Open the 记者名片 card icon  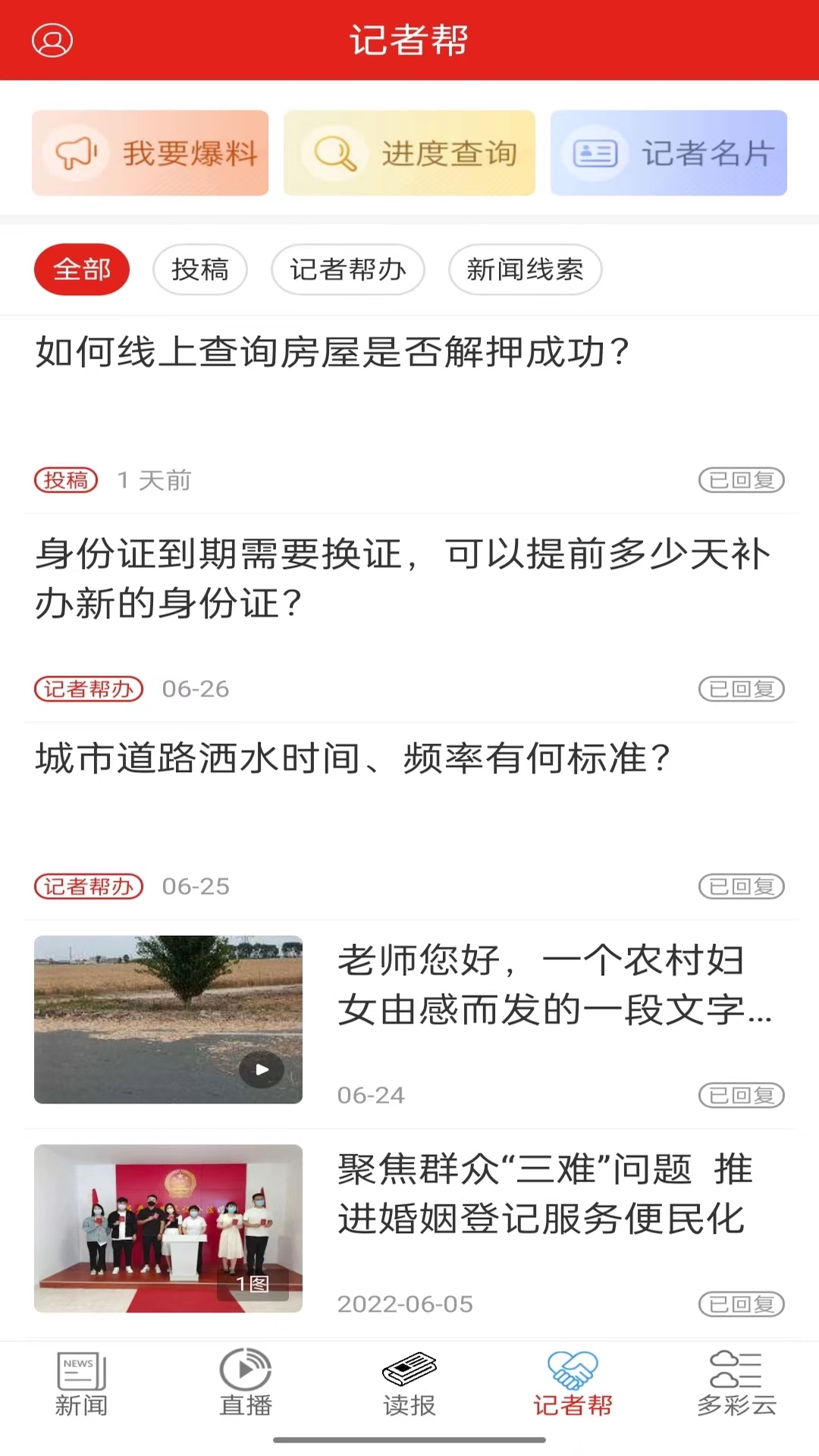tap(595, 152)
